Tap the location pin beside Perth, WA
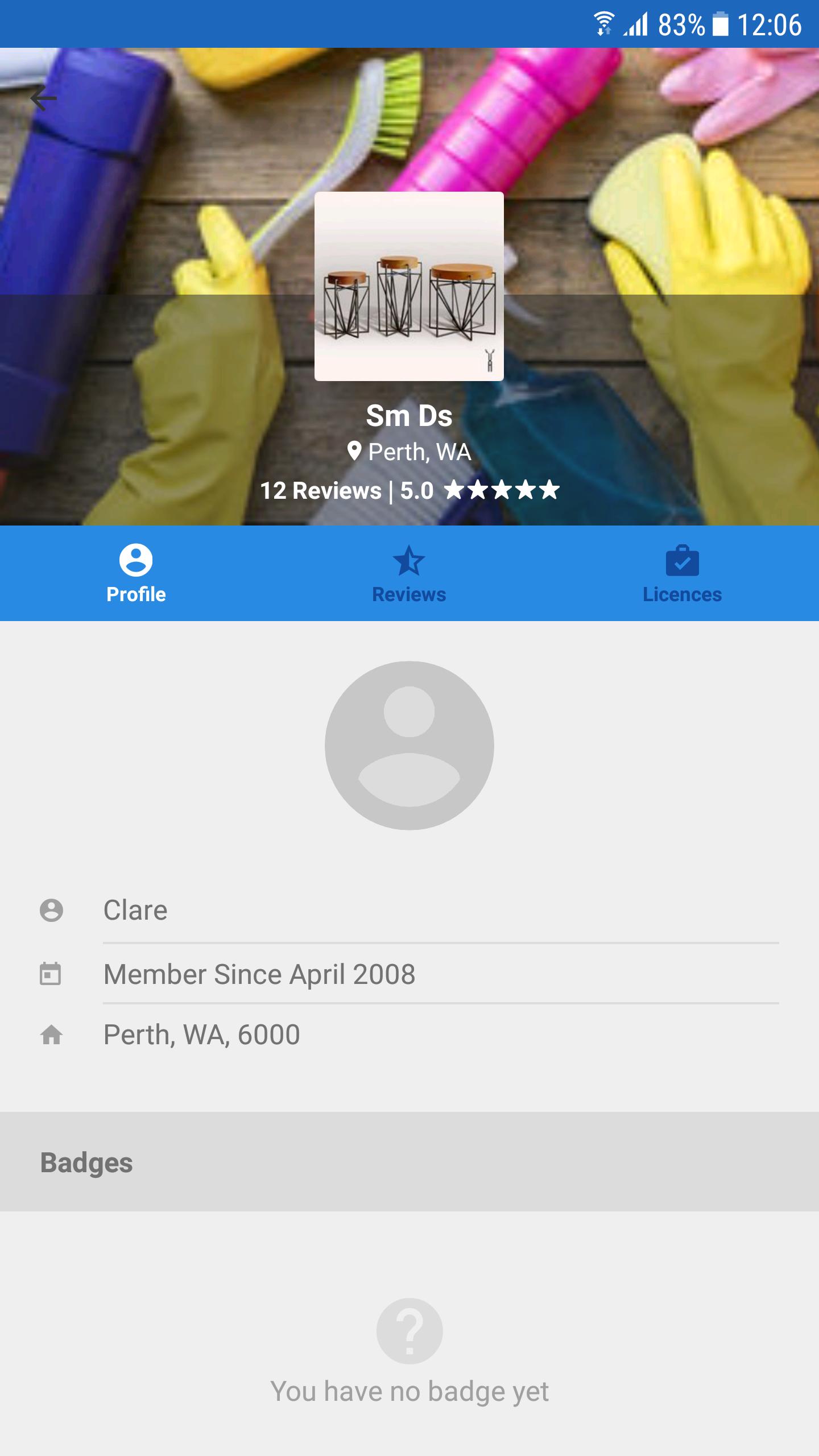Viewport: 819px width, 1456px height. point(356,452)
